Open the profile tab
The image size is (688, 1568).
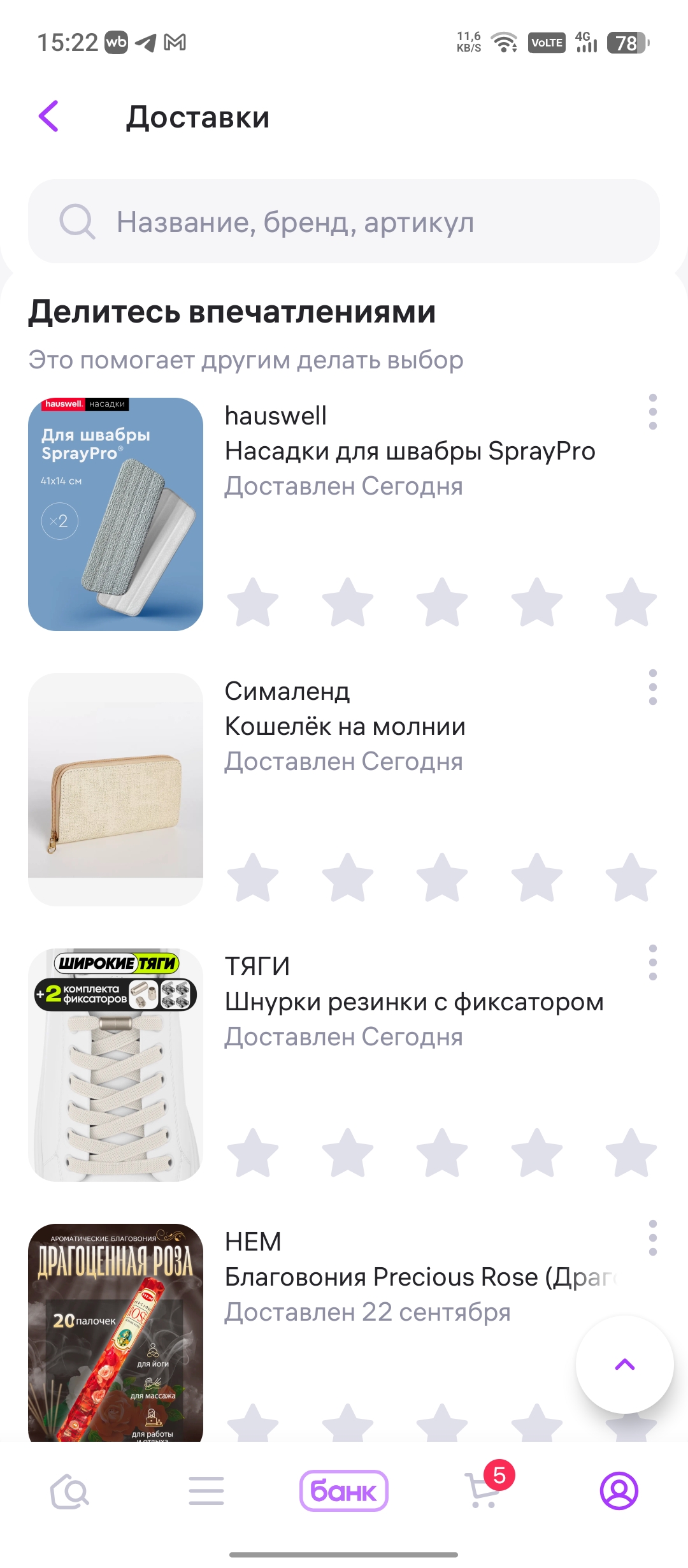(619, 1492)
